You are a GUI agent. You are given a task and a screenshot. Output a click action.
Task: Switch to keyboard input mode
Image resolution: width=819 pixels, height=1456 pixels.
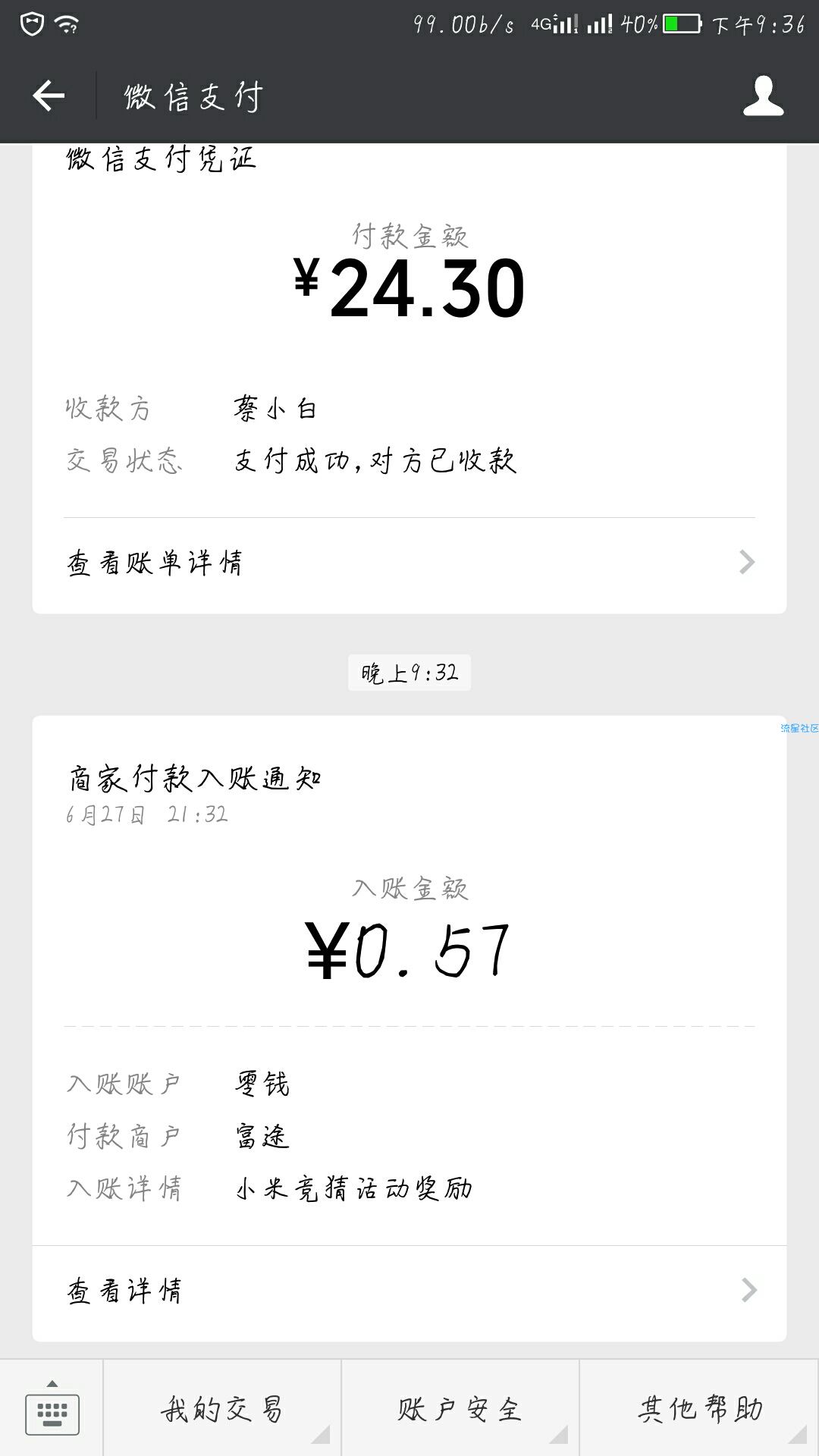tap(52, 1409)
